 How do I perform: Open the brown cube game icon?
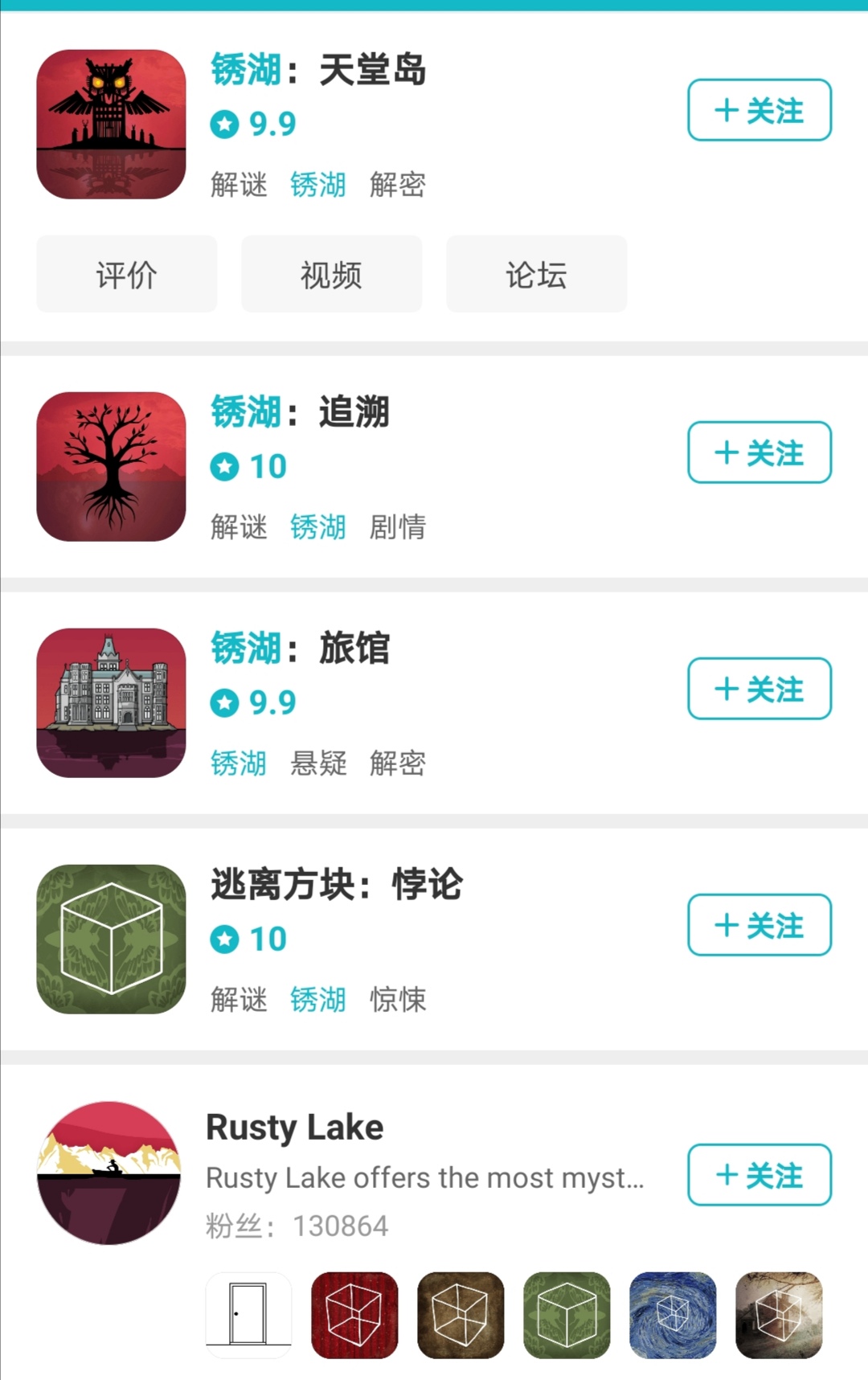(461, 1315)
